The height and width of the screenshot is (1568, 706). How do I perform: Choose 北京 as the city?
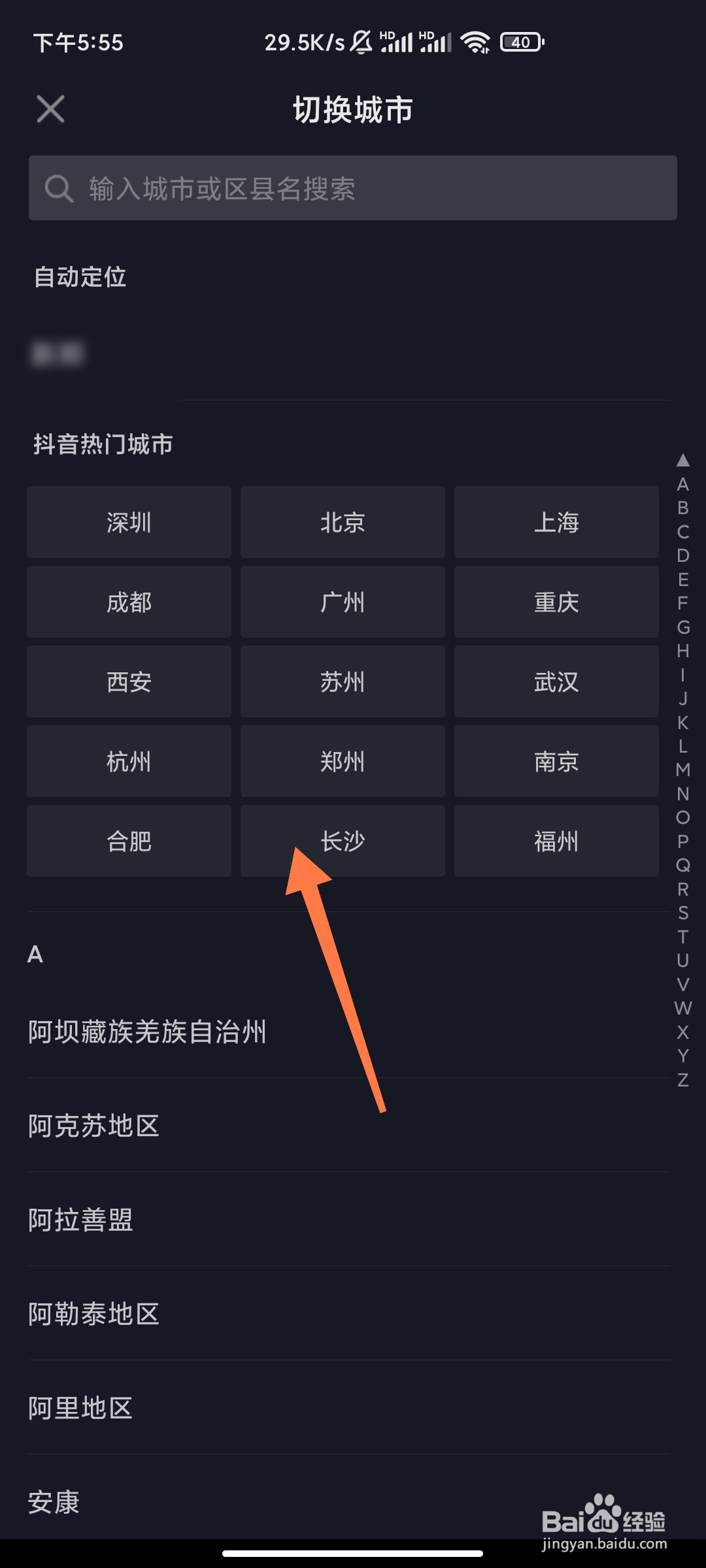coord(343,522)
